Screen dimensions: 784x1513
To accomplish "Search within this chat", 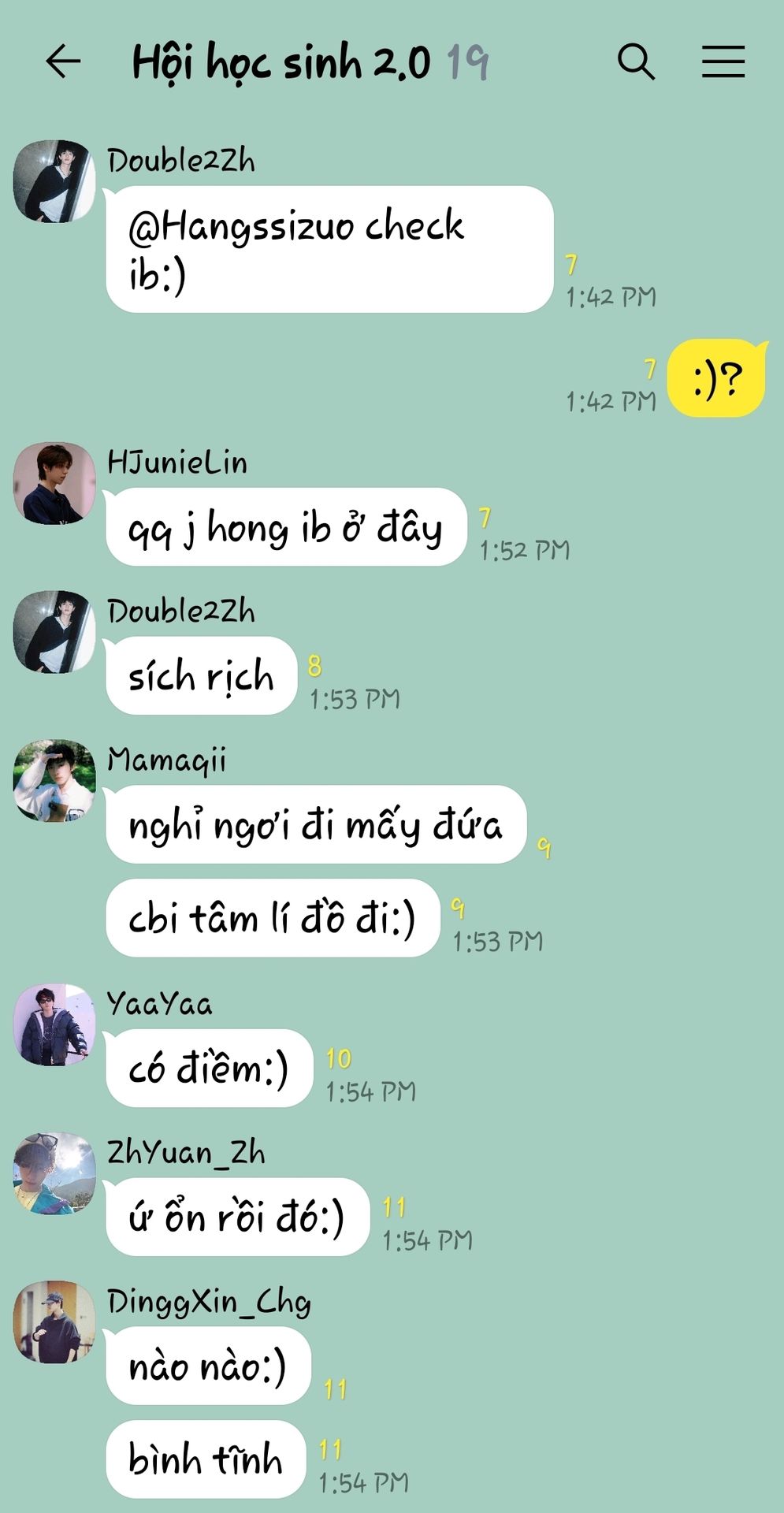I will click(x=636, y=61).
